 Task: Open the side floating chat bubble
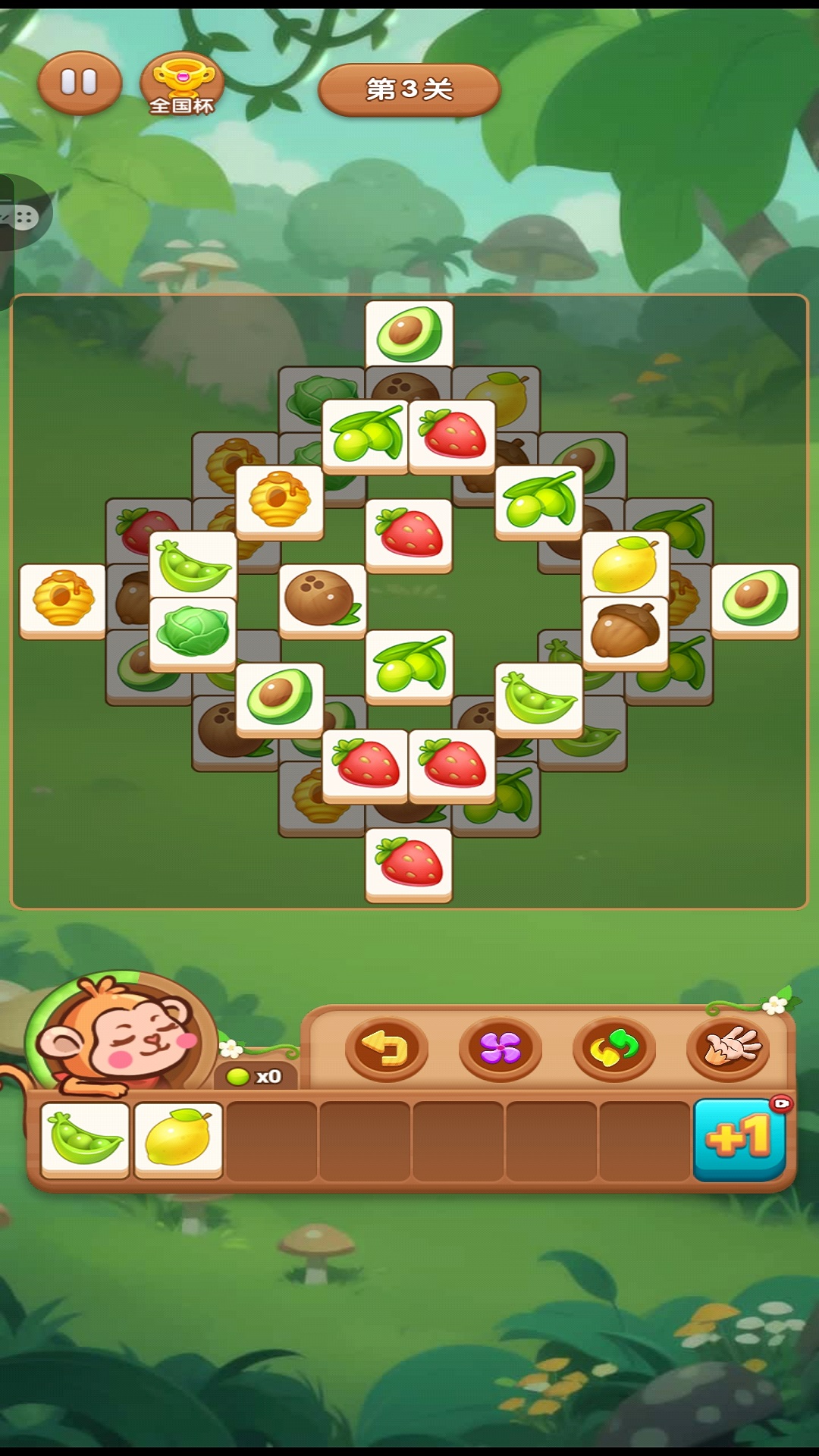tap(21, 217)
